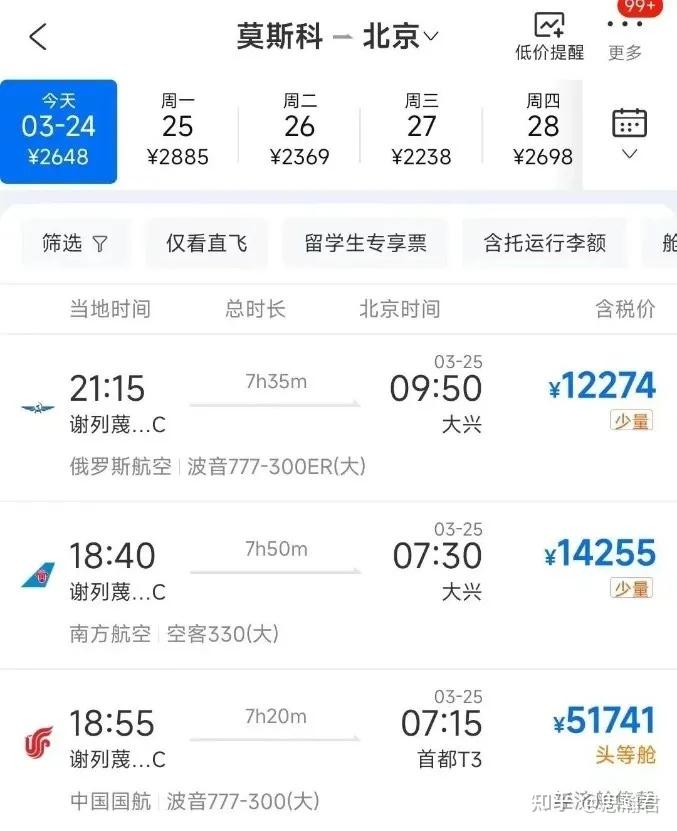Choose 周三 27 date priced ¥2238
Viewport: 677px width, 831px height.
(421, 130)
